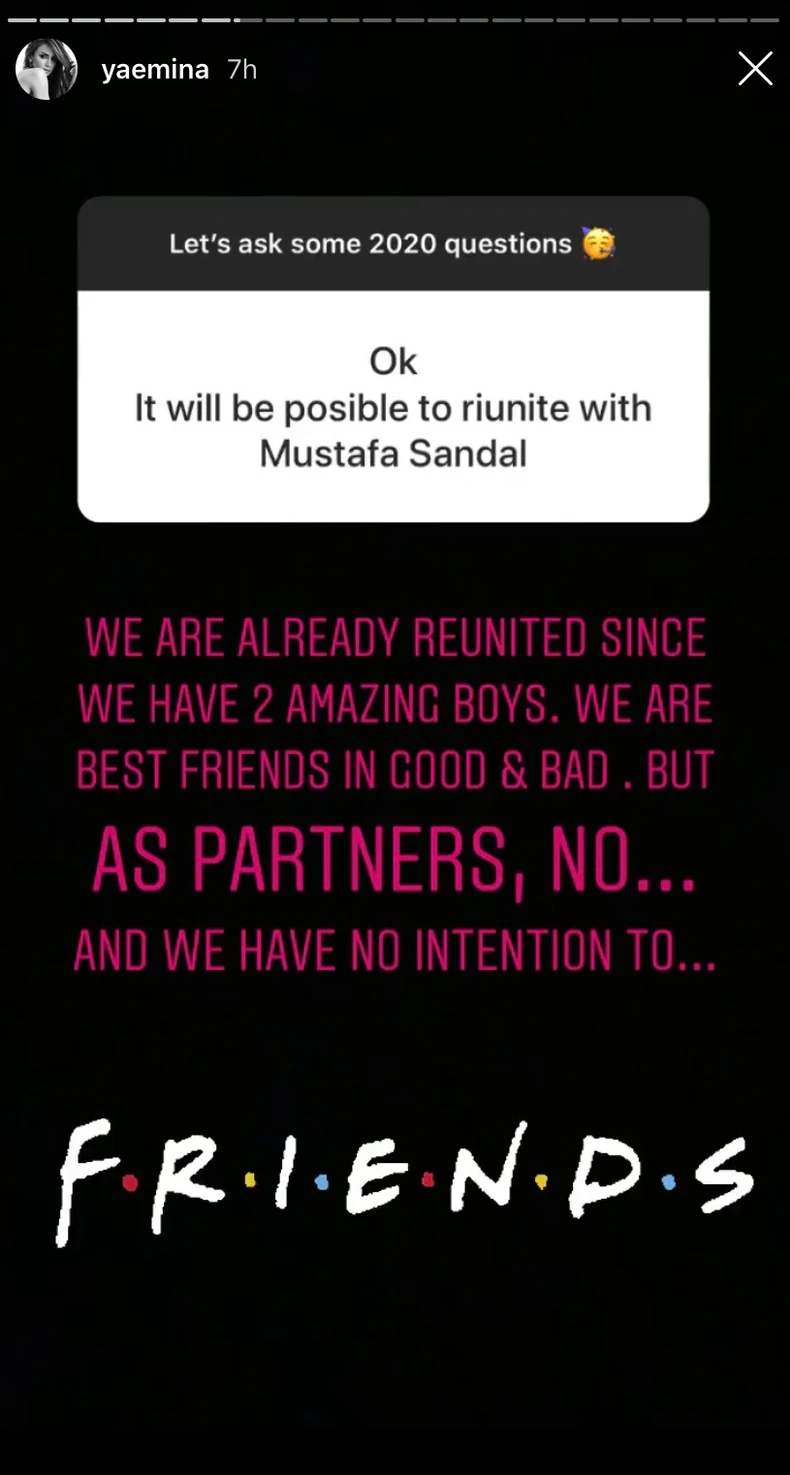The image size is (790, 1475).
Task: Open the yaemina username link
Action: 155,69
